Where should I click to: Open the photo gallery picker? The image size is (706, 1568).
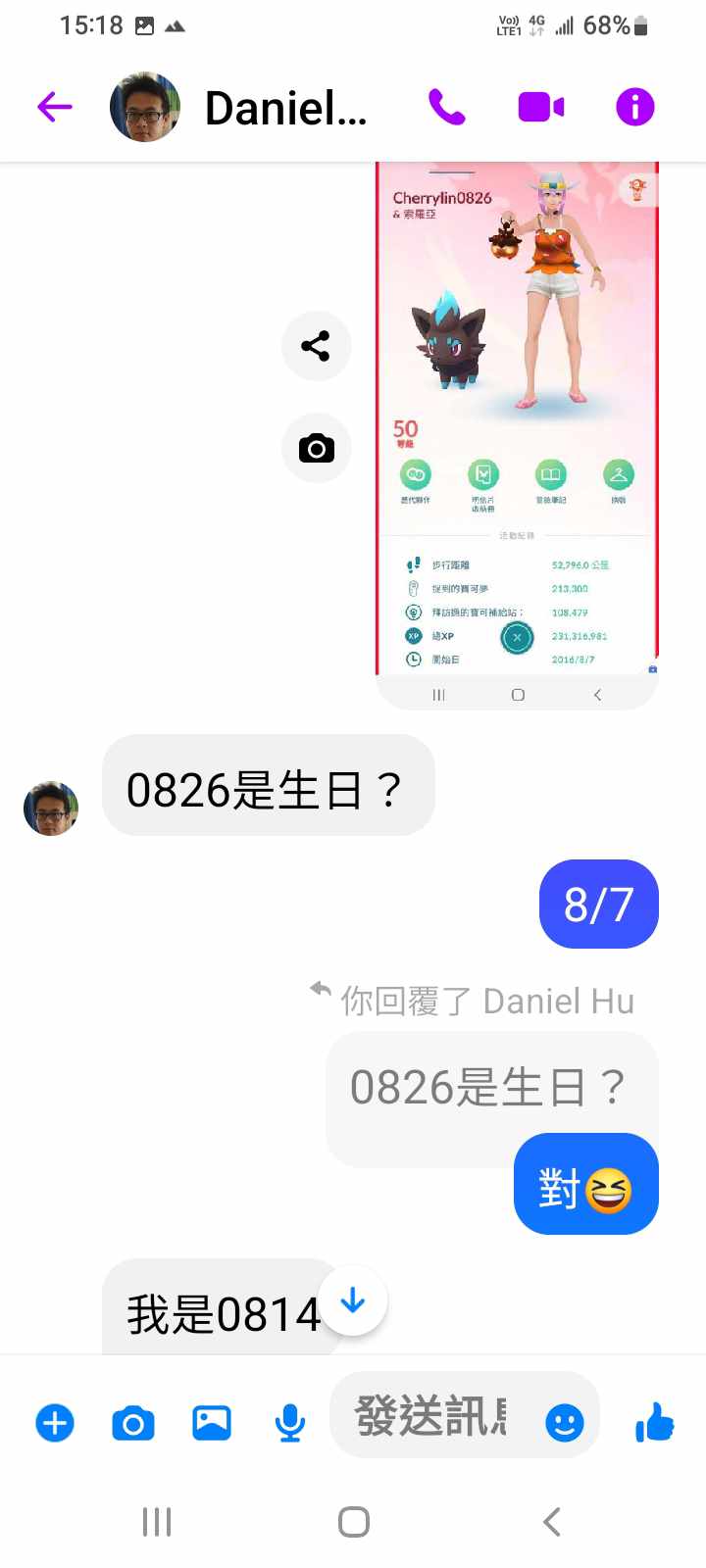pyautogui.click(x=211, y=1423)
